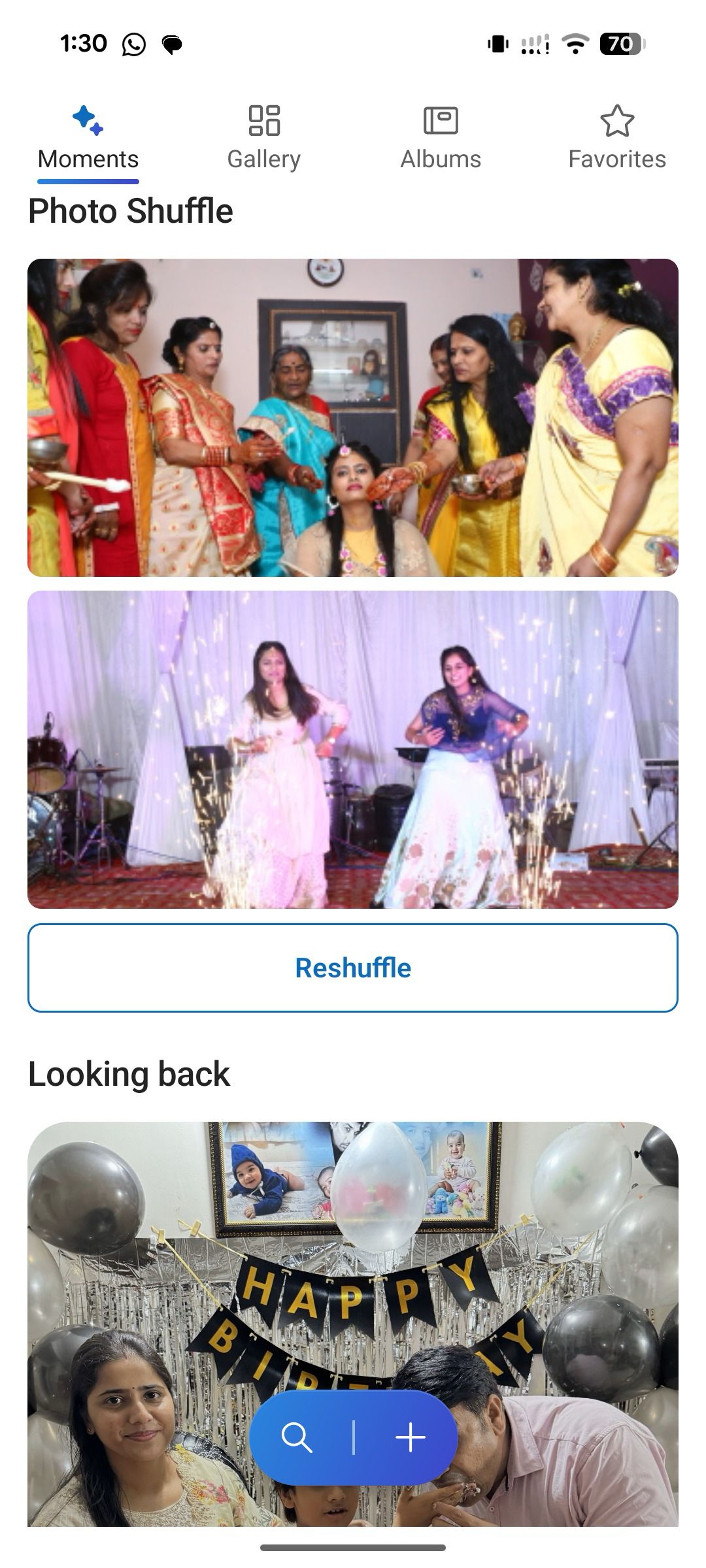Switch to the Gallery tab
Image resolution: width=706 pixels, height=1568 pixels.
[263, 139]
